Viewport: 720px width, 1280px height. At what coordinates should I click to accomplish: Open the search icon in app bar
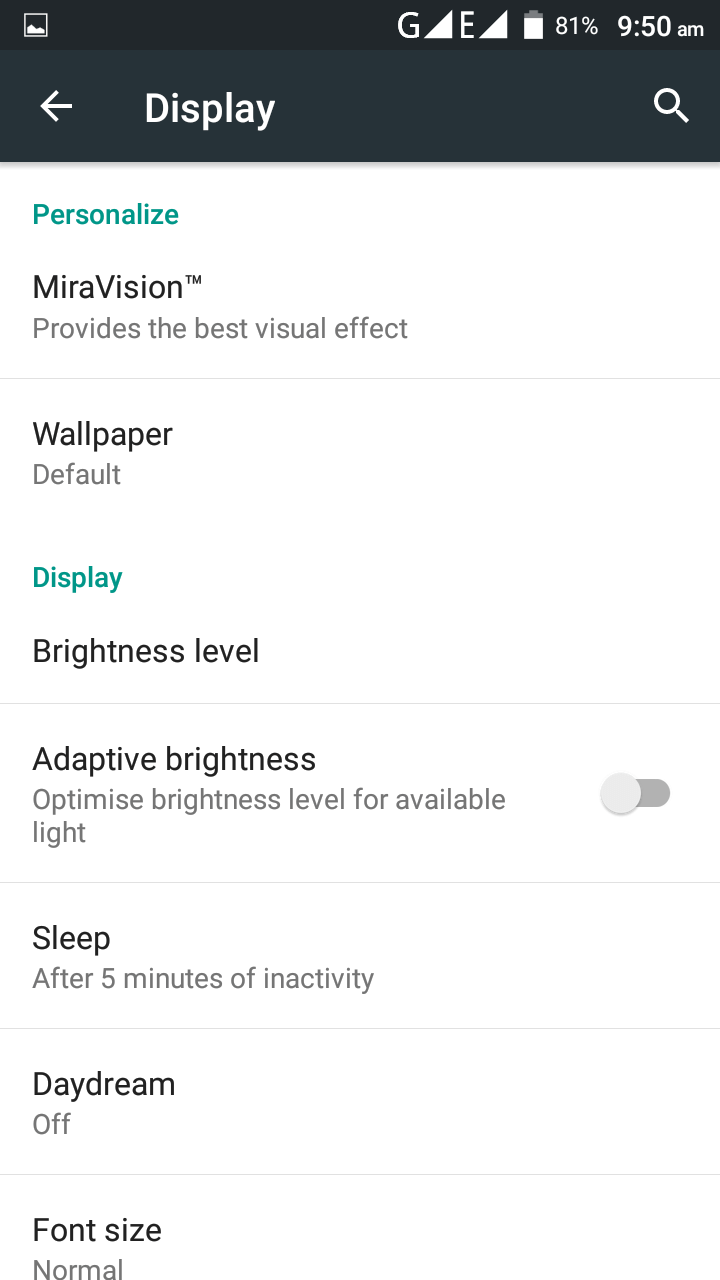click(x=671, y=106)
